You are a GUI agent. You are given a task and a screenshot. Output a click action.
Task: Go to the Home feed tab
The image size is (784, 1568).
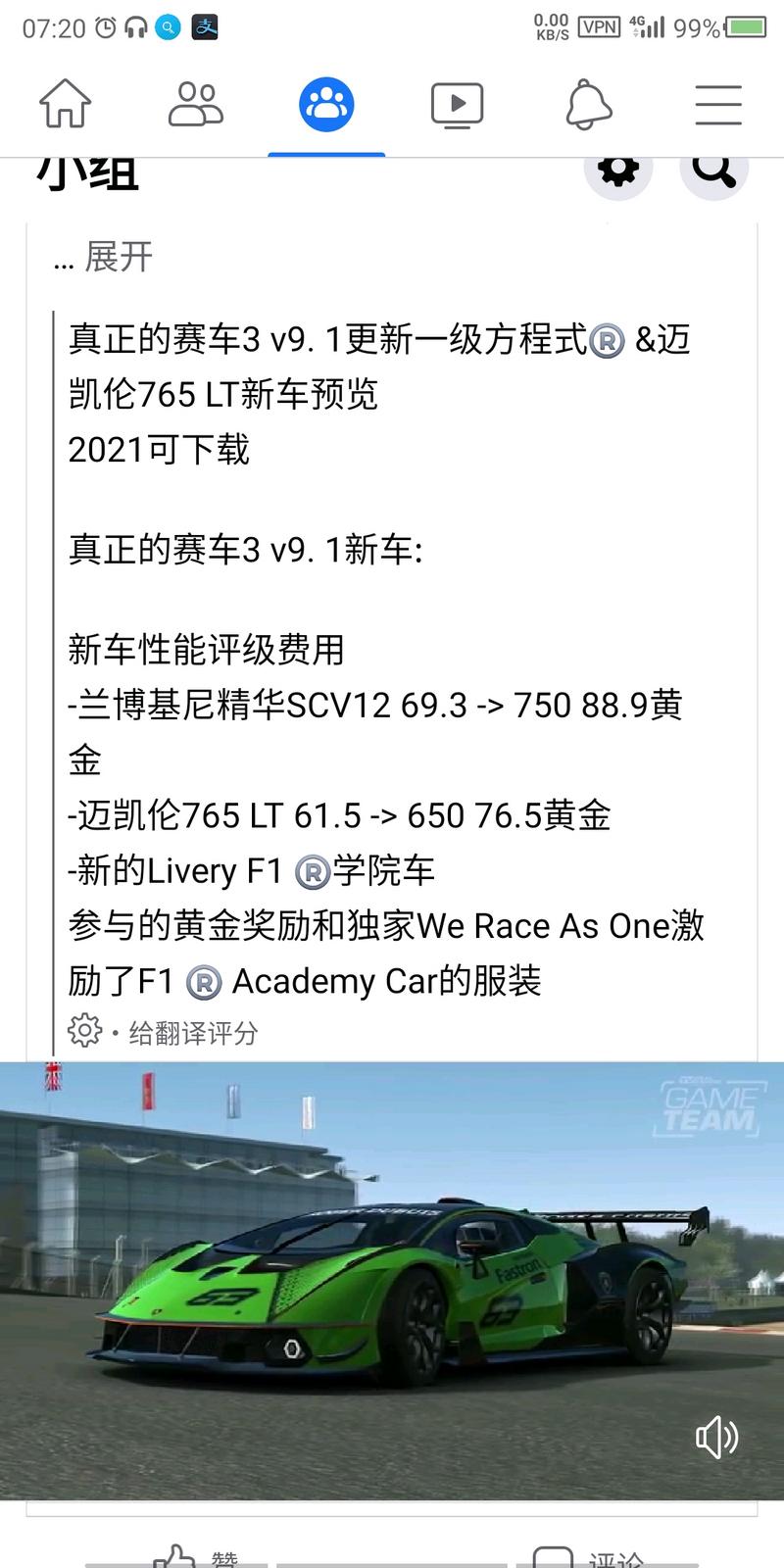(x=65, y=104)
